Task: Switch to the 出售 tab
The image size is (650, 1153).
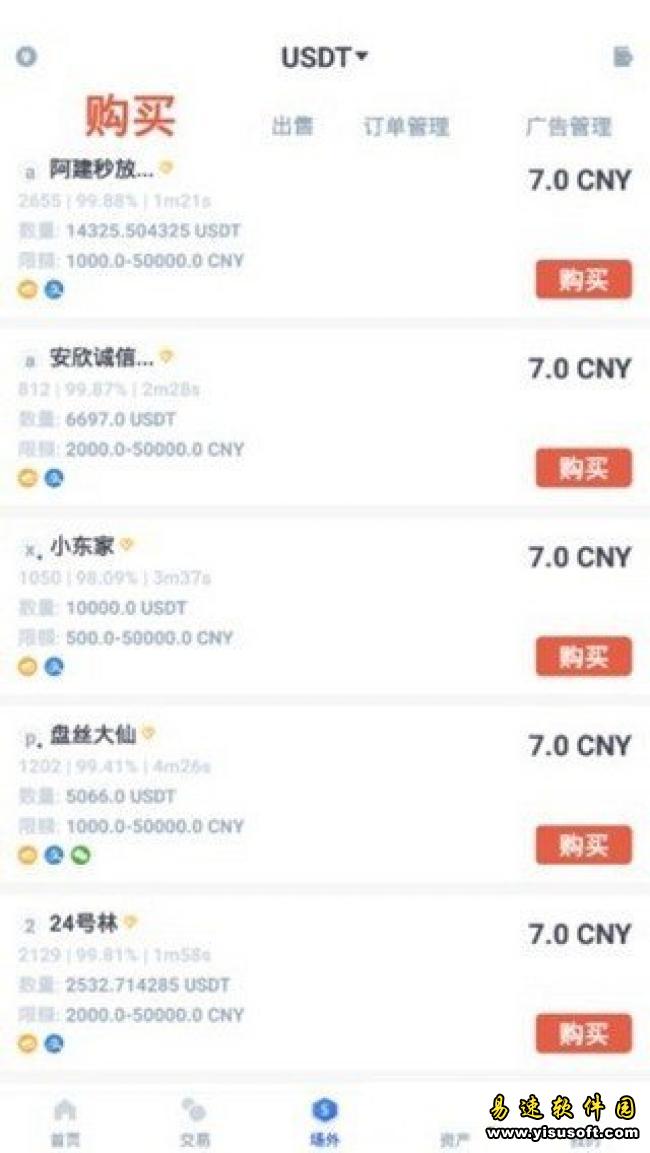Action: click(x=293, y=126)
